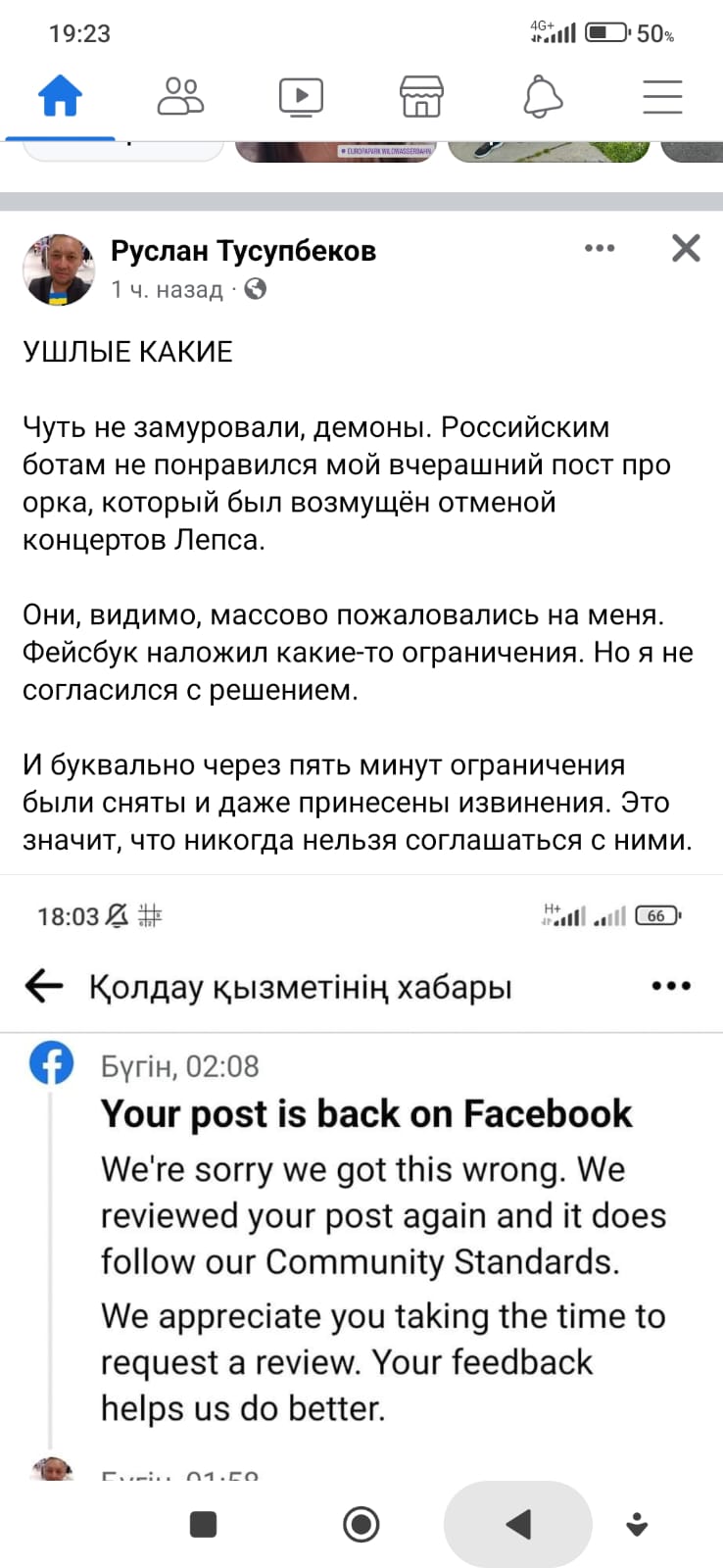Tap the system home button
This screenshot has height=1568, width=723.
pyautogui.click(x=361, y=1524)
